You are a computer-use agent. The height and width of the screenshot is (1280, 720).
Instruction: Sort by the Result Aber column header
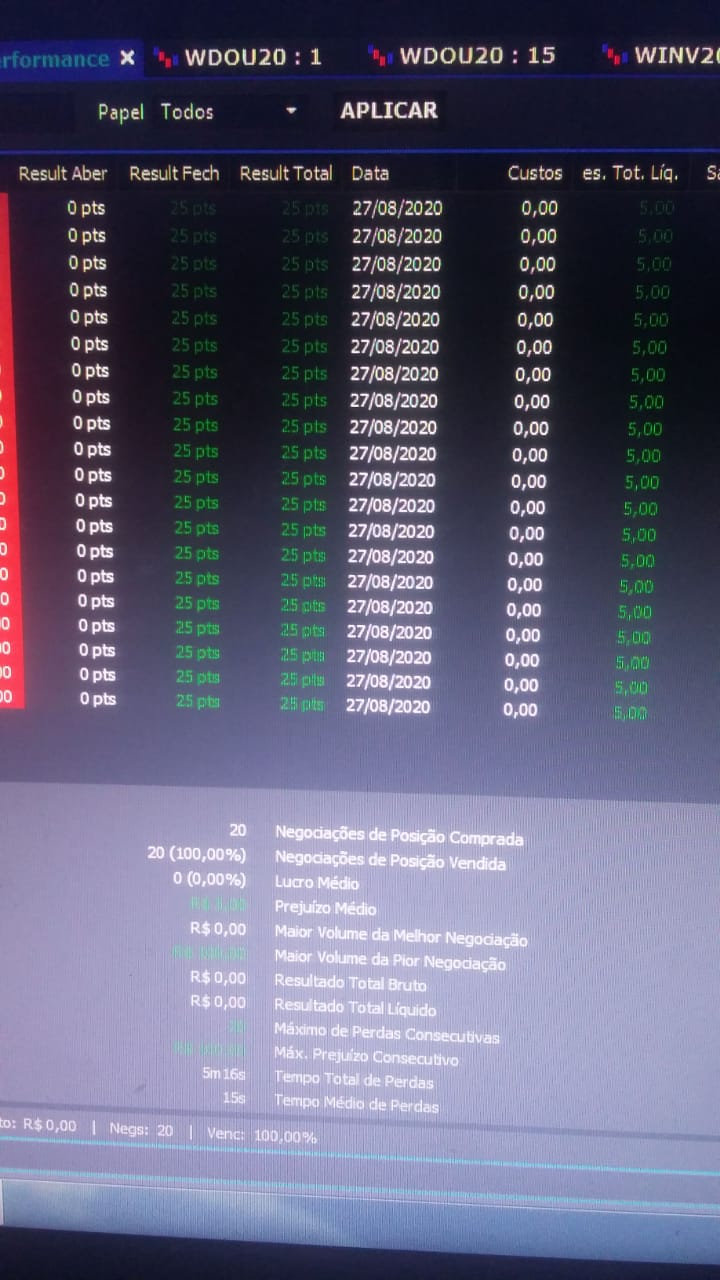[62, 174]
